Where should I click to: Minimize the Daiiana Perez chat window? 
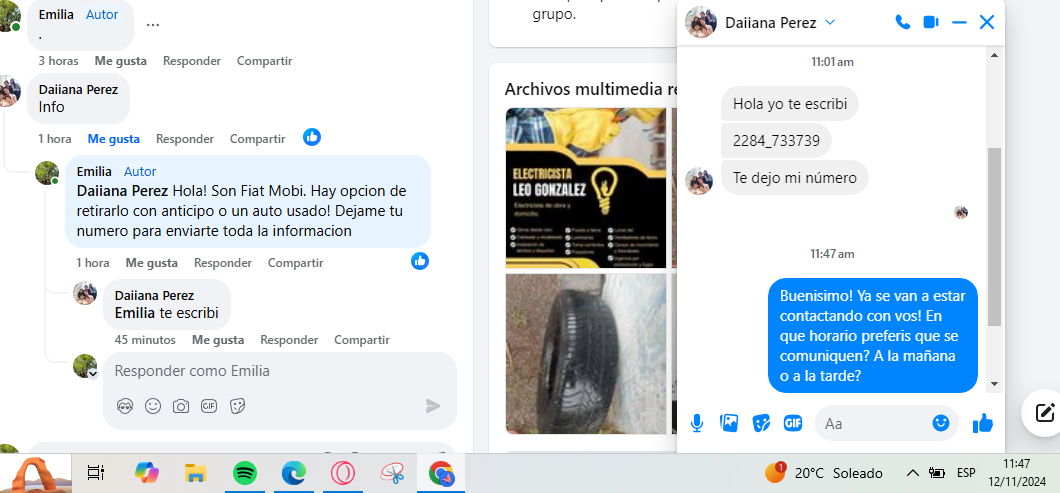[x=959, y=22]
